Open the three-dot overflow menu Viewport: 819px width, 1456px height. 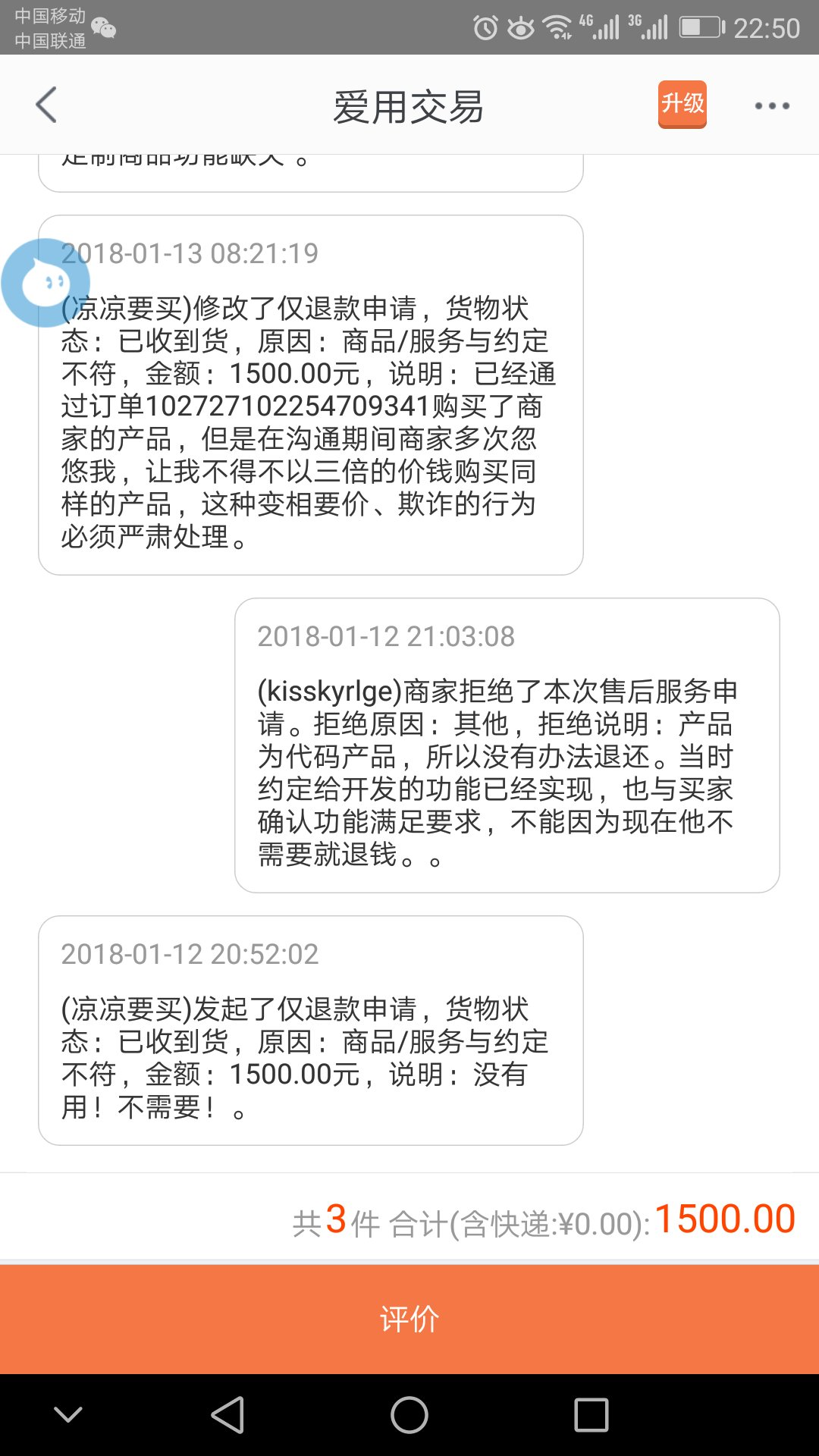[772, 105]
